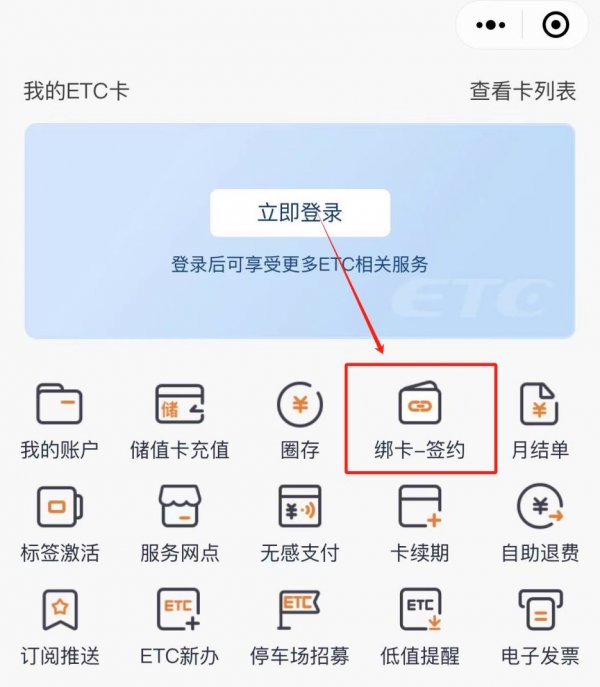This screenshot has width=600, height=687.
Task: Find 服务网点
Action: point(179,523)
